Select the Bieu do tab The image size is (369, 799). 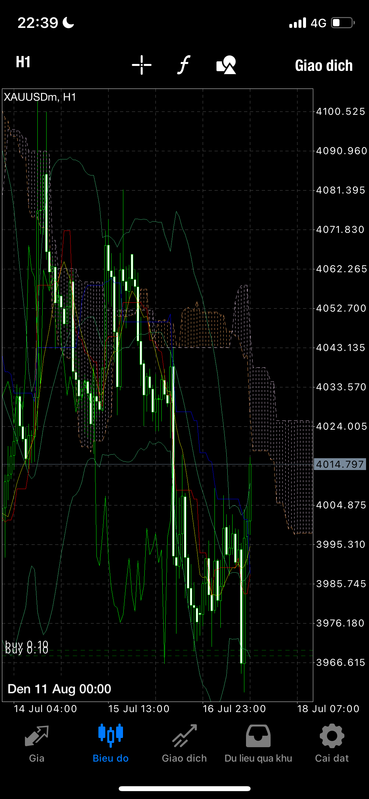pos(111,743)
